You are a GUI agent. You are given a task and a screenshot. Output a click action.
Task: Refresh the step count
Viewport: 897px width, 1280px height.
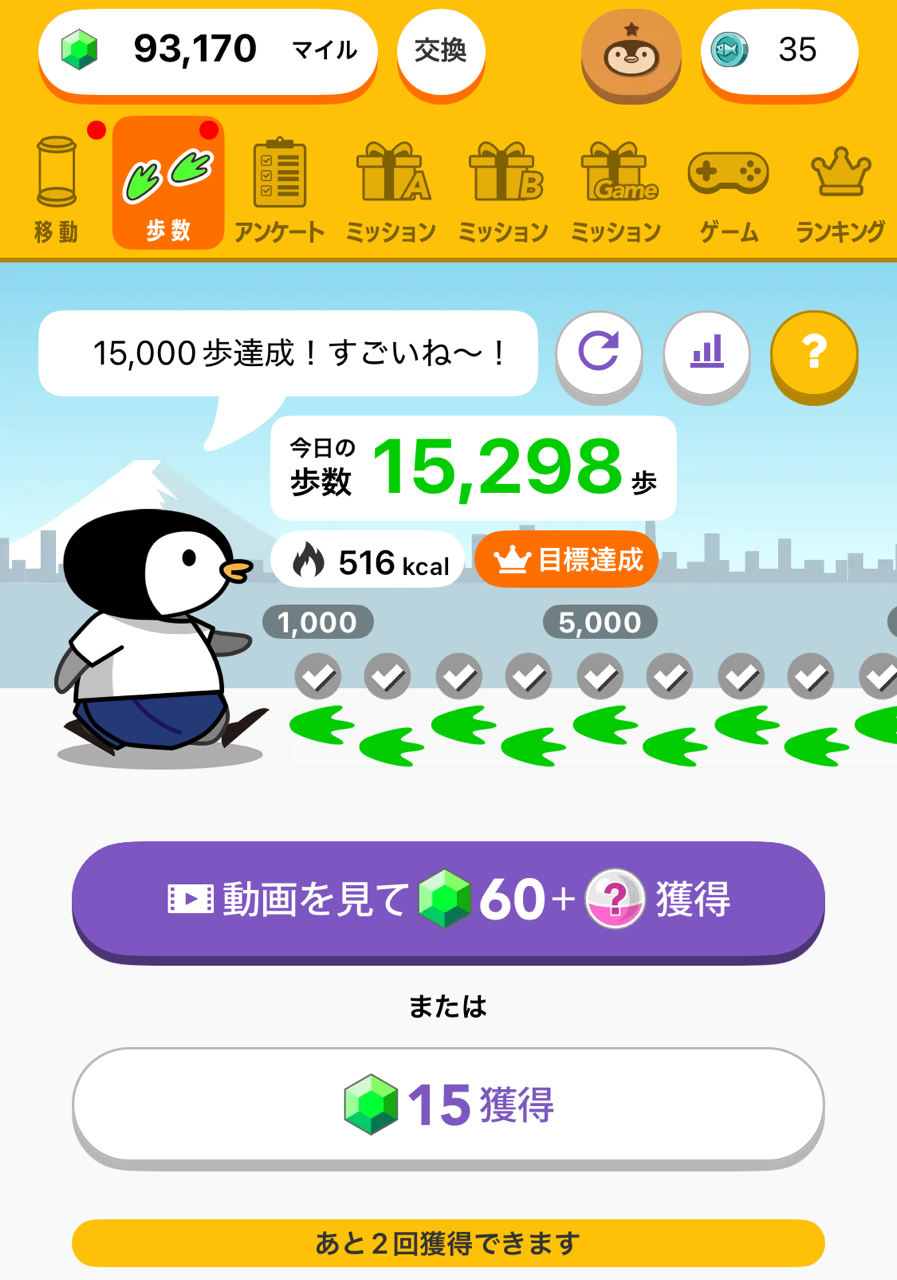click(599, 352)
